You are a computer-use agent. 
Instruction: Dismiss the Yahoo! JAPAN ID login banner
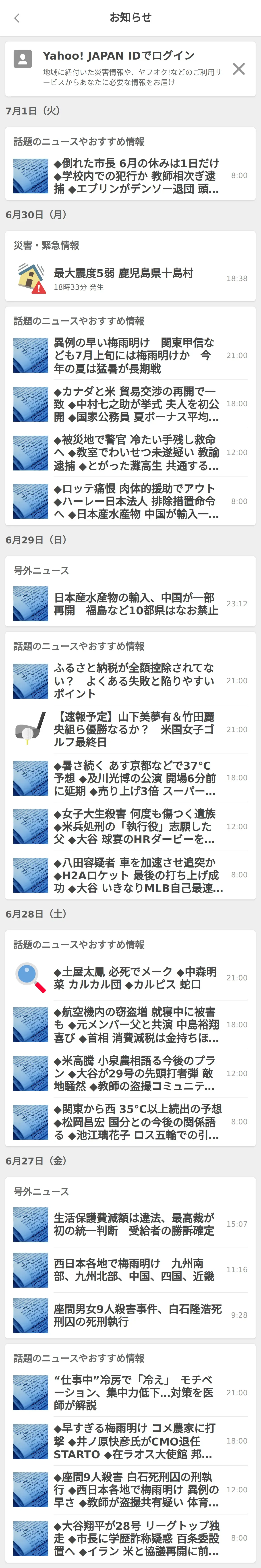pyautogui.click(x=238, y=69)
